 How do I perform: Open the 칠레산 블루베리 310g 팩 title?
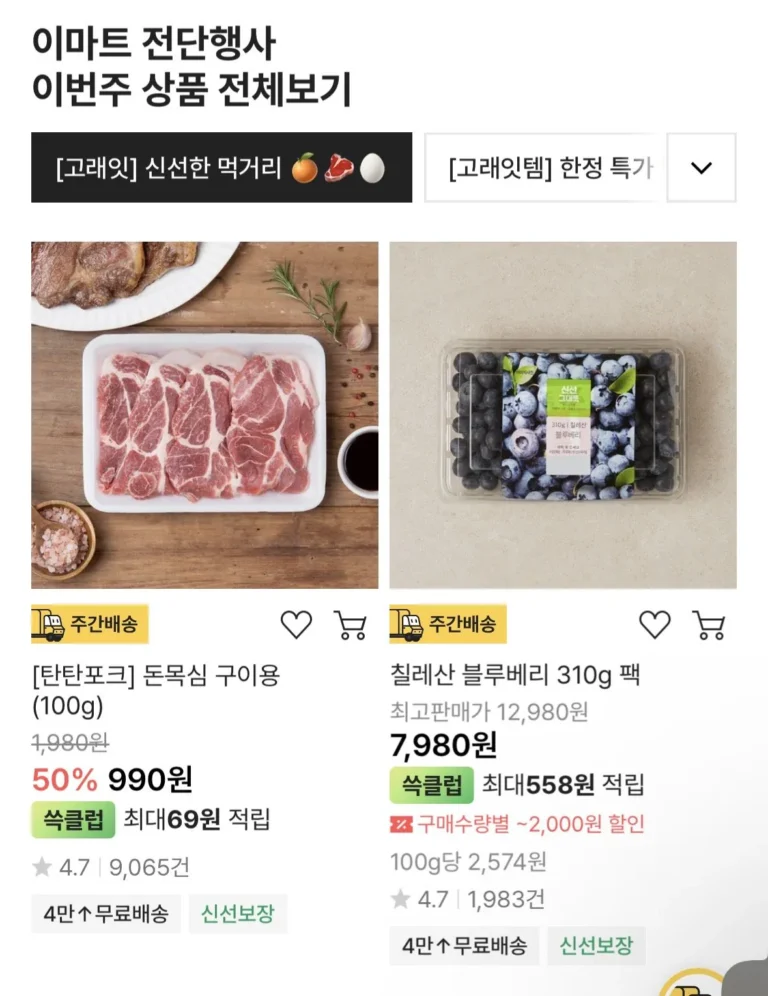tap(514, 676)
